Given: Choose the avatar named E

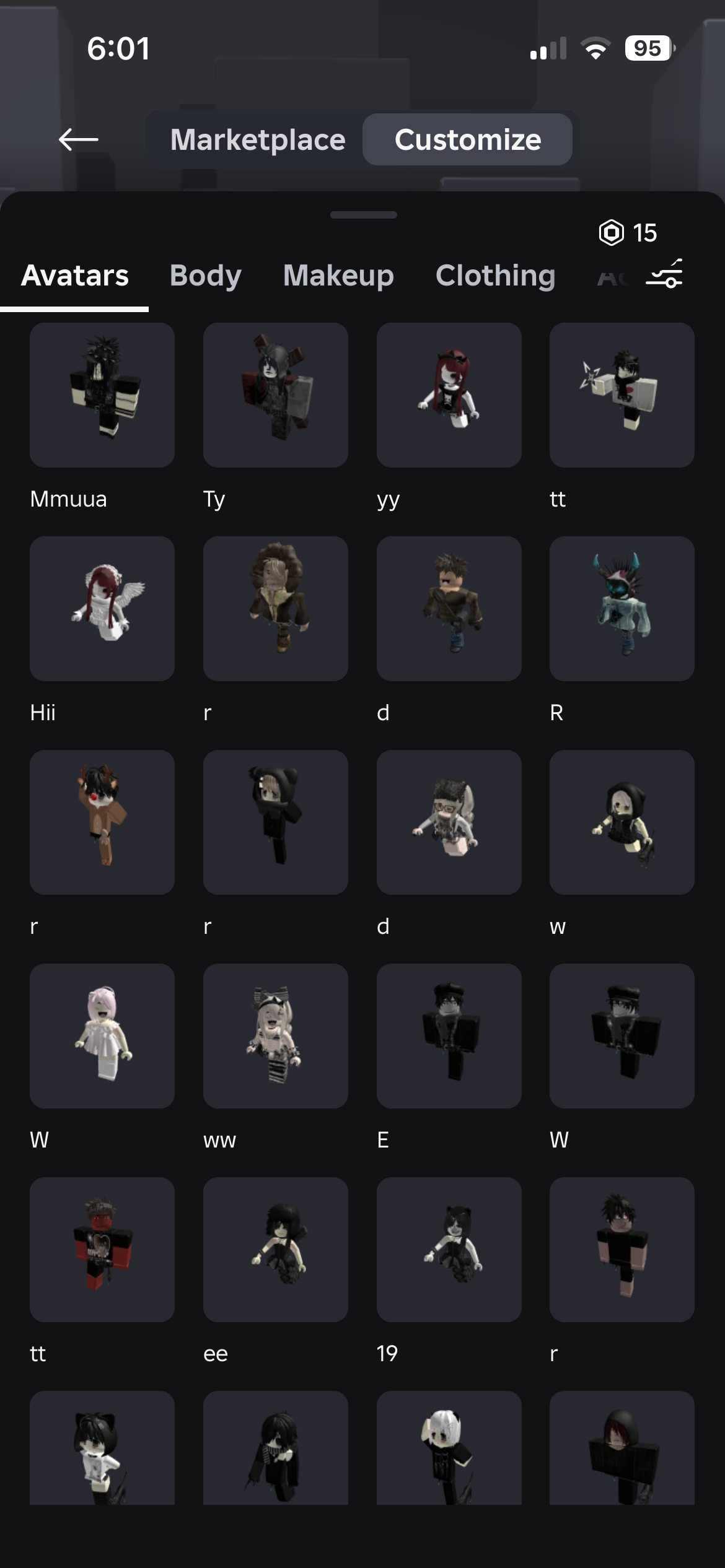Looking at the screenshot, I should click(449, 1035).
